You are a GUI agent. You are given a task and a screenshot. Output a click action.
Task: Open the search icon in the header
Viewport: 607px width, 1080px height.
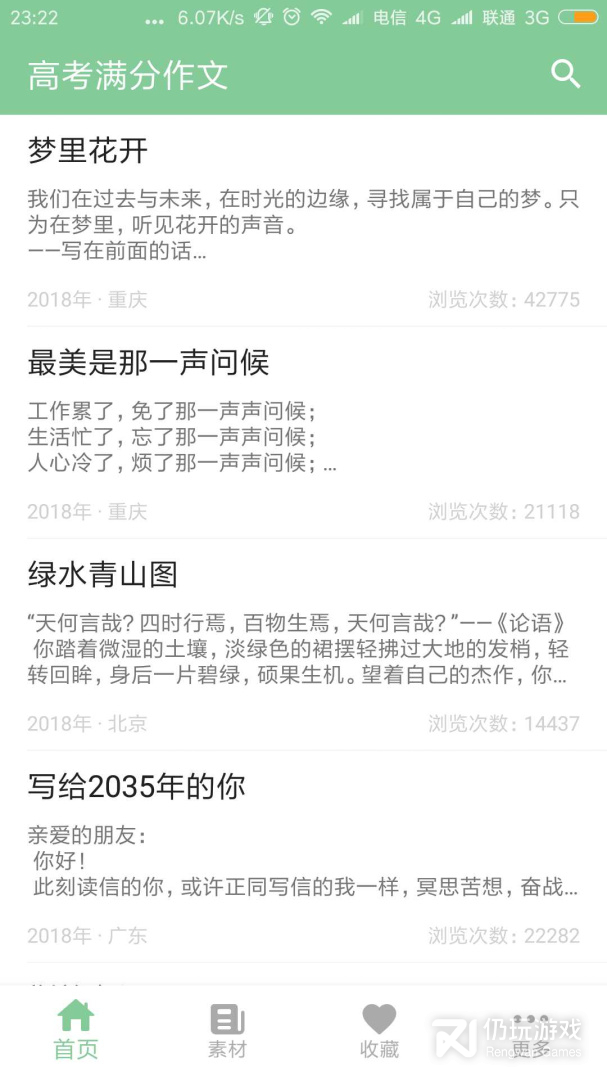pyautogui.click(x=566, y=74)
